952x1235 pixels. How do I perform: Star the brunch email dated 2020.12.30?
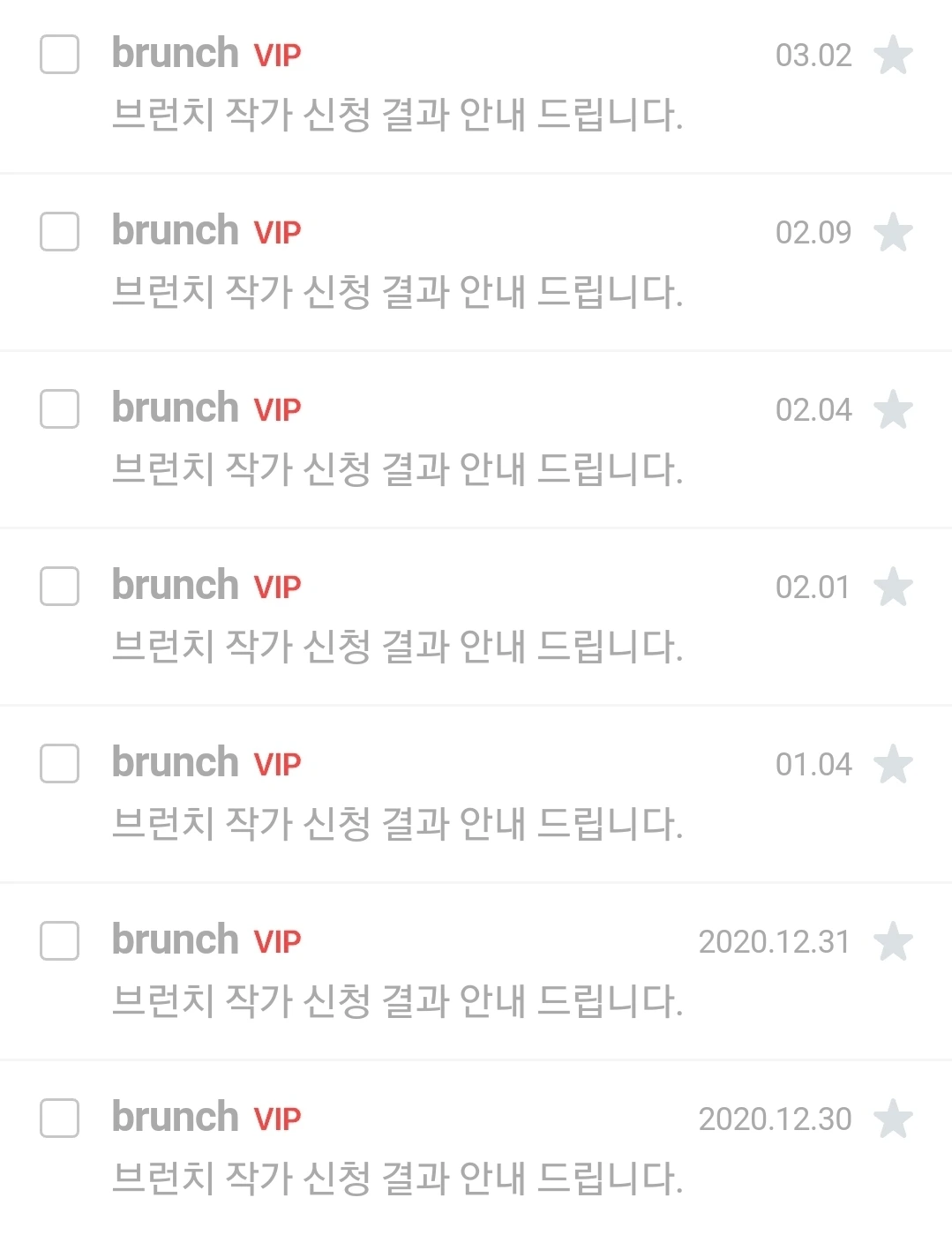point(893,1119)
